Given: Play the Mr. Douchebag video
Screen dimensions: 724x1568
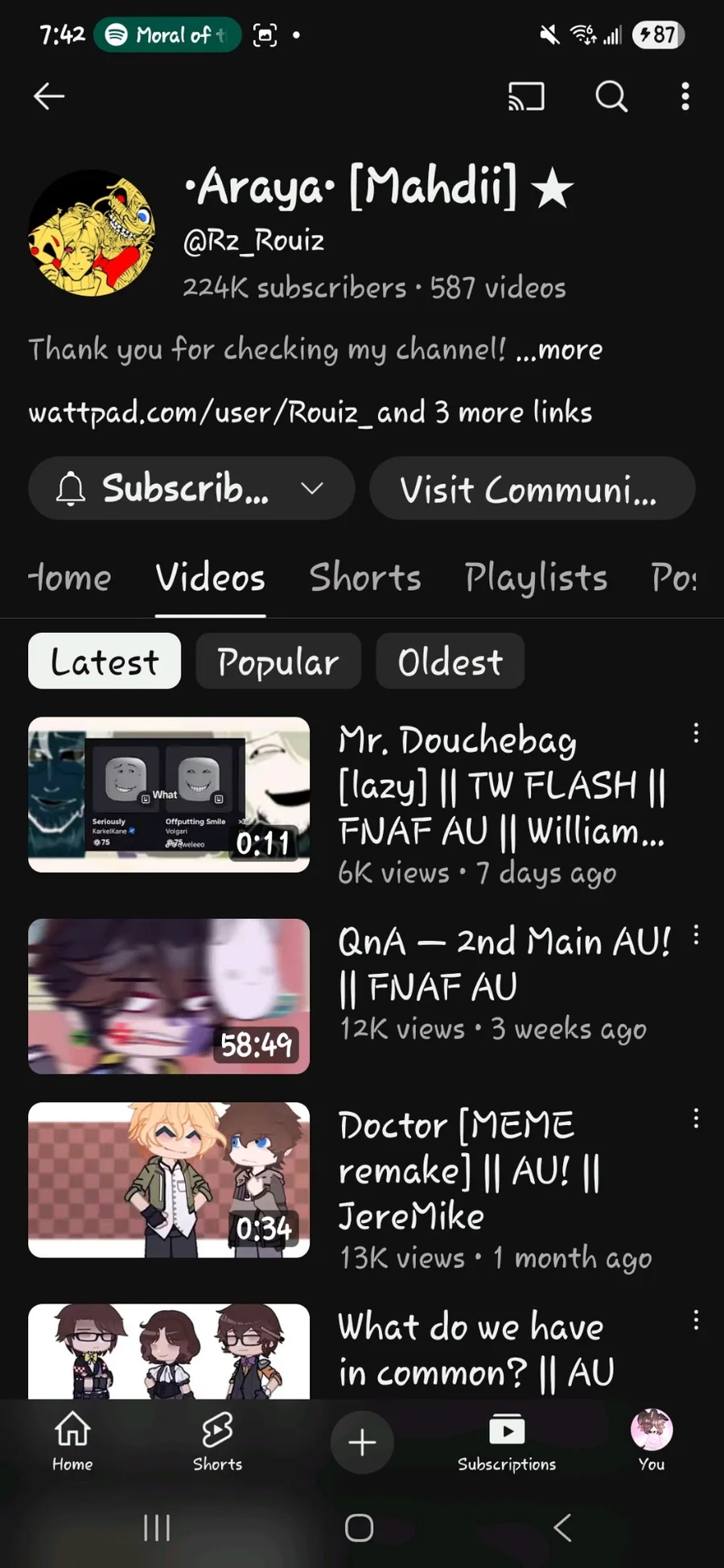Looking at the screenshot, I should pos(169,794).
